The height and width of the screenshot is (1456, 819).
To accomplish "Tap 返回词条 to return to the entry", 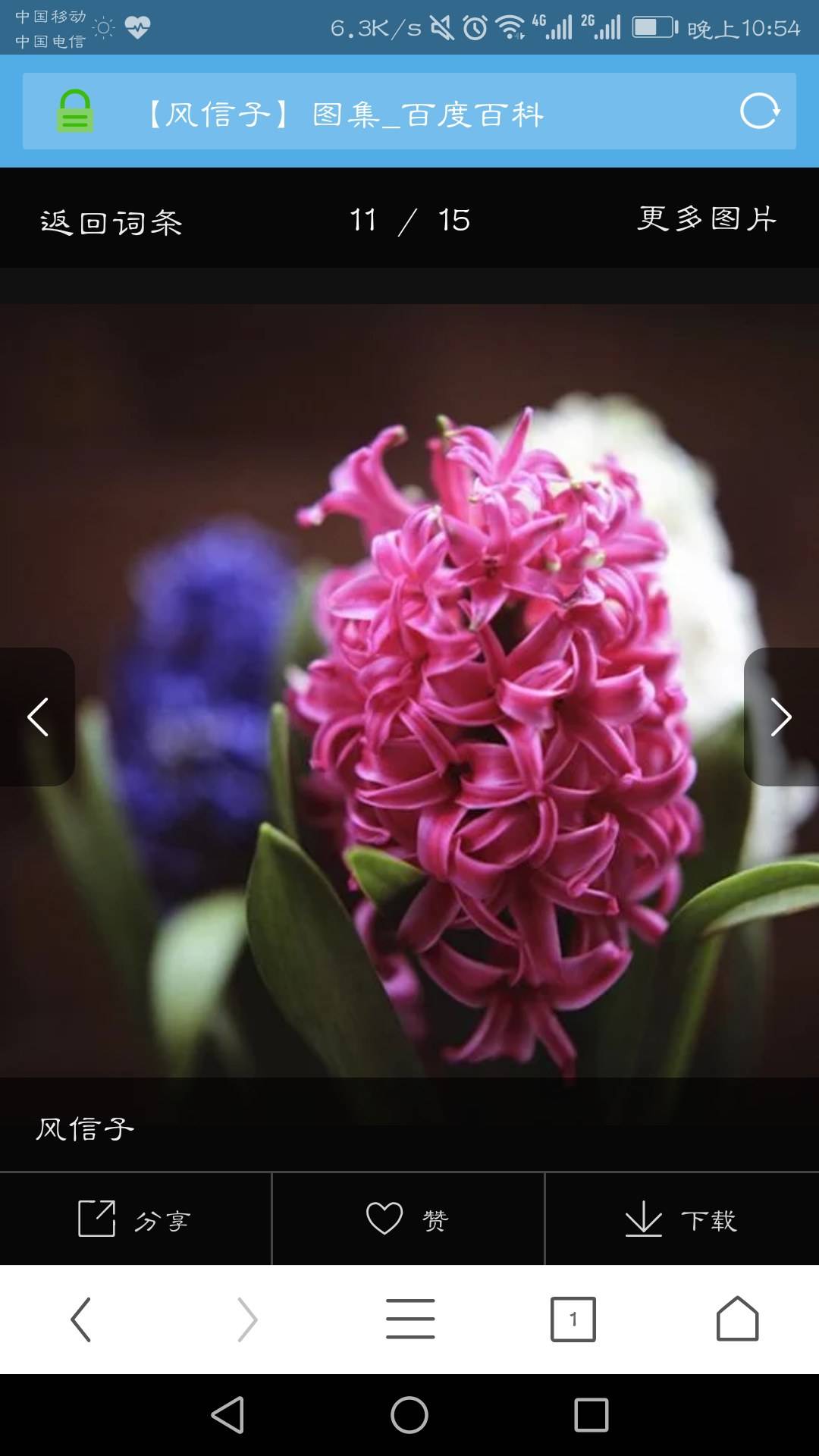I will [111, 222].
